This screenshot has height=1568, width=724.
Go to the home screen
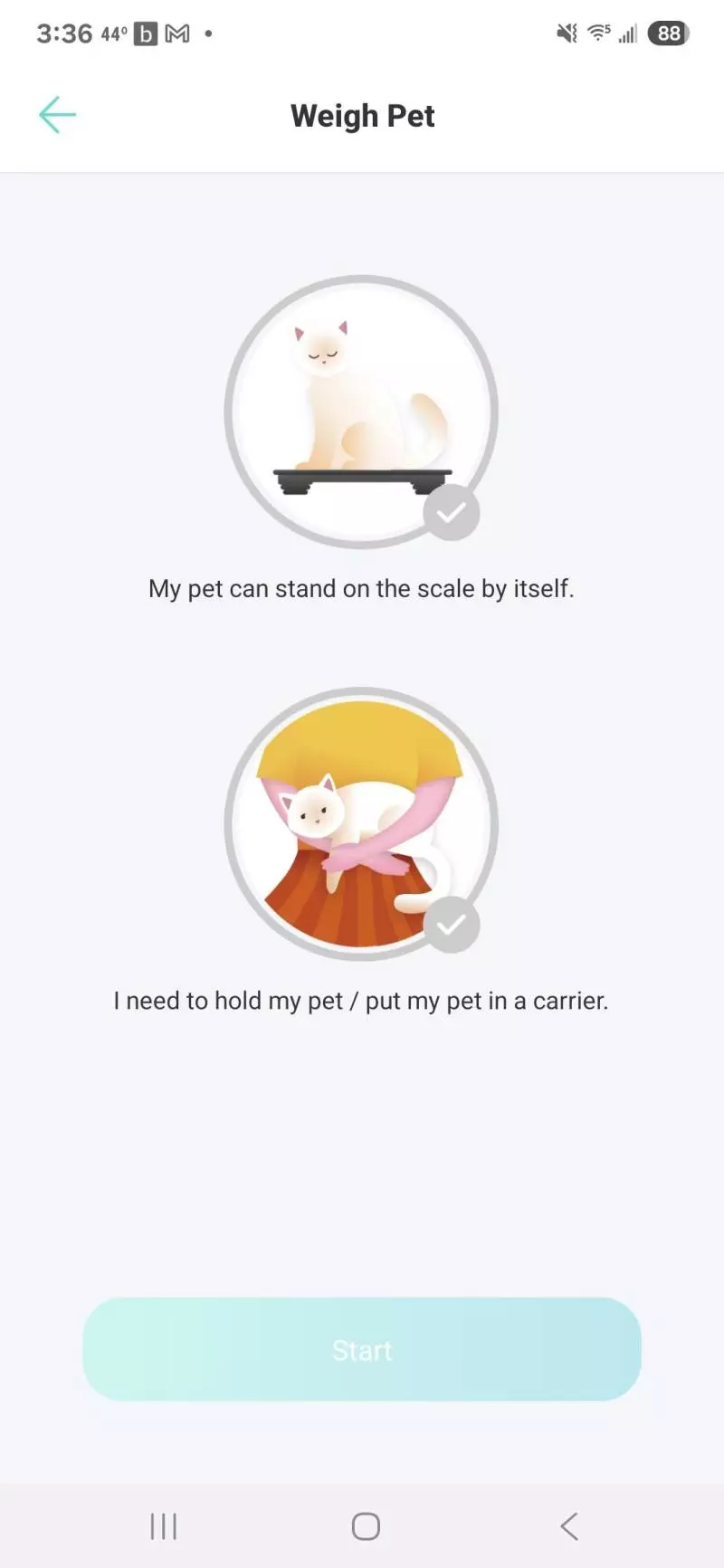(366, 1526)
